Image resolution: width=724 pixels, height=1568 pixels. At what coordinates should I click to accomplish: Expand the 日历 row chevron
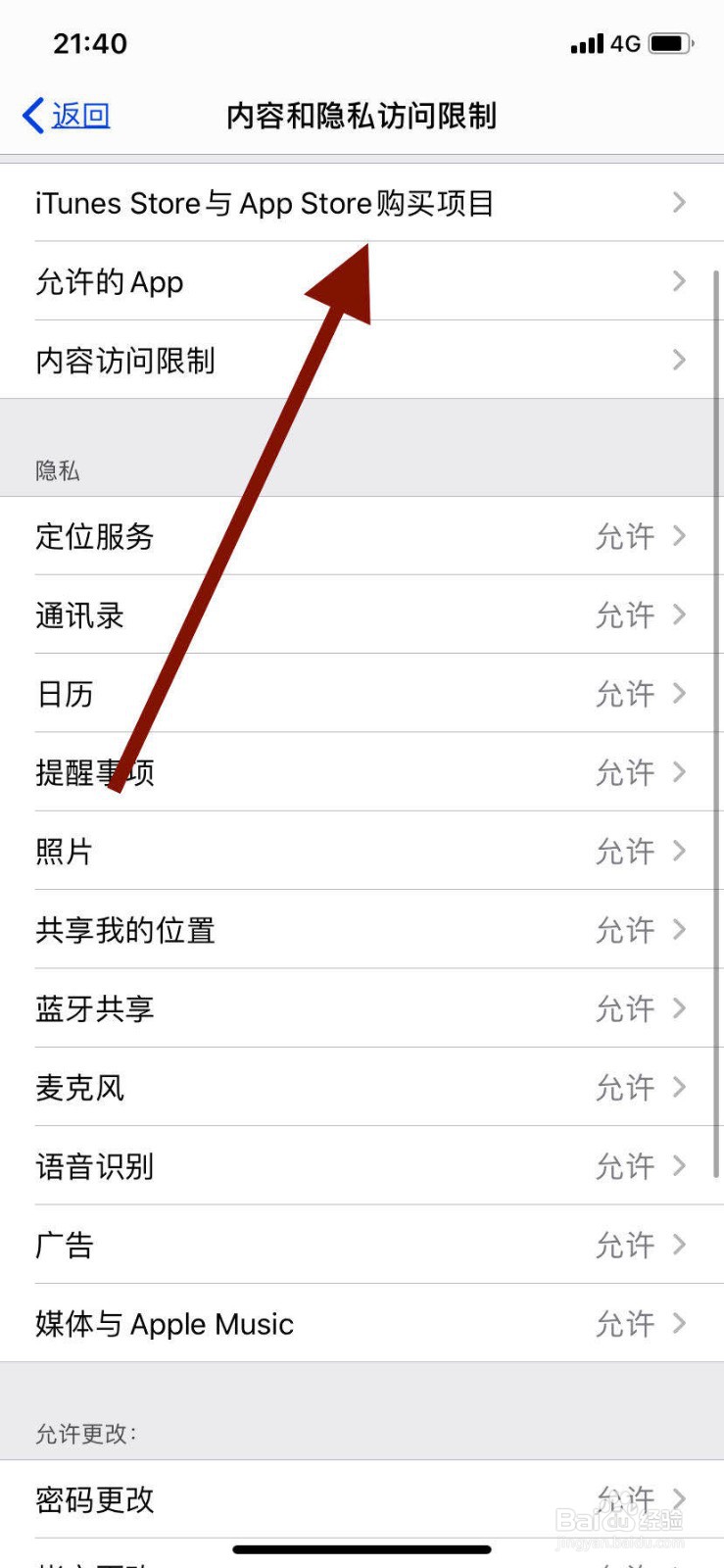(678, 694)
